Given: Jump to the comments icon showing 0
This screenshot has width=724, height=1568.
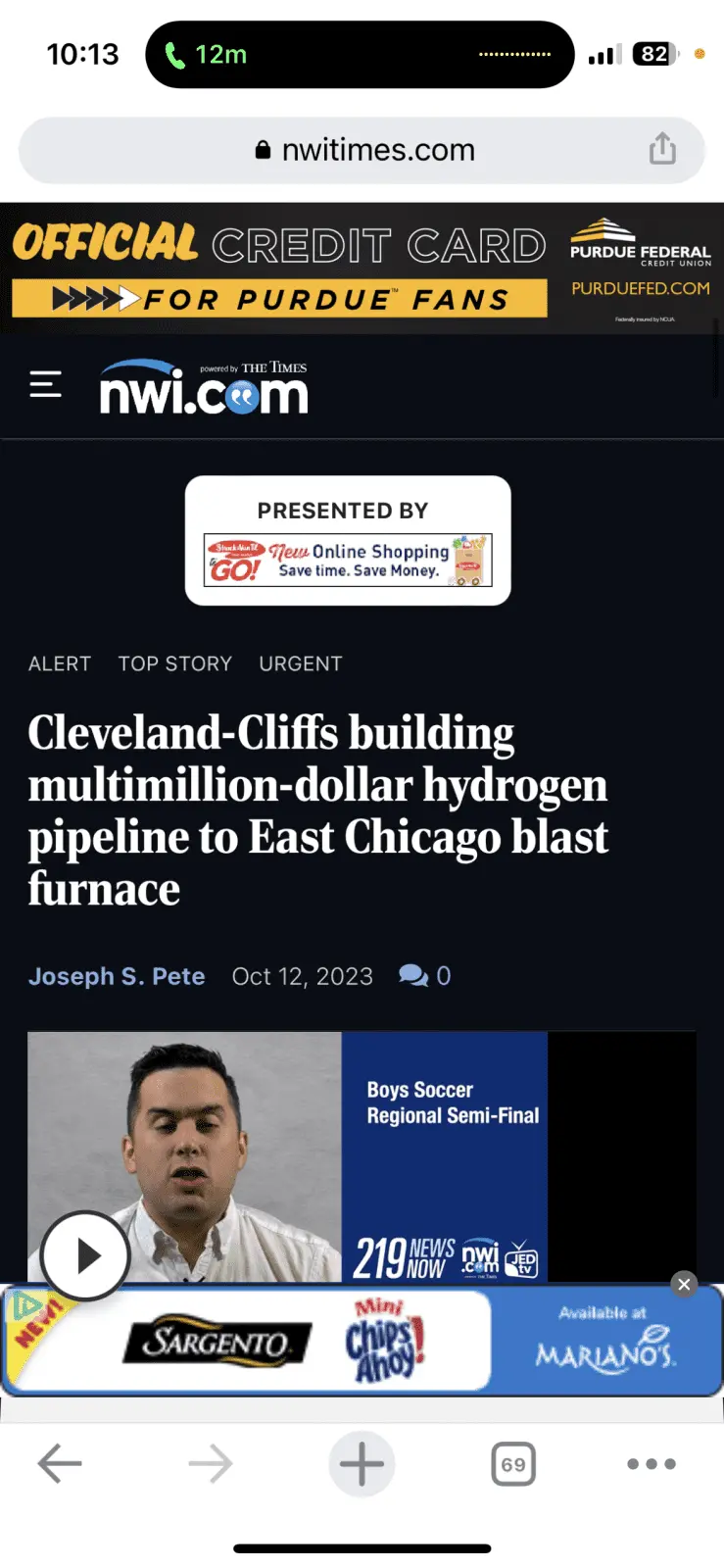Looking at the screenshot, I should coord(425,975).
